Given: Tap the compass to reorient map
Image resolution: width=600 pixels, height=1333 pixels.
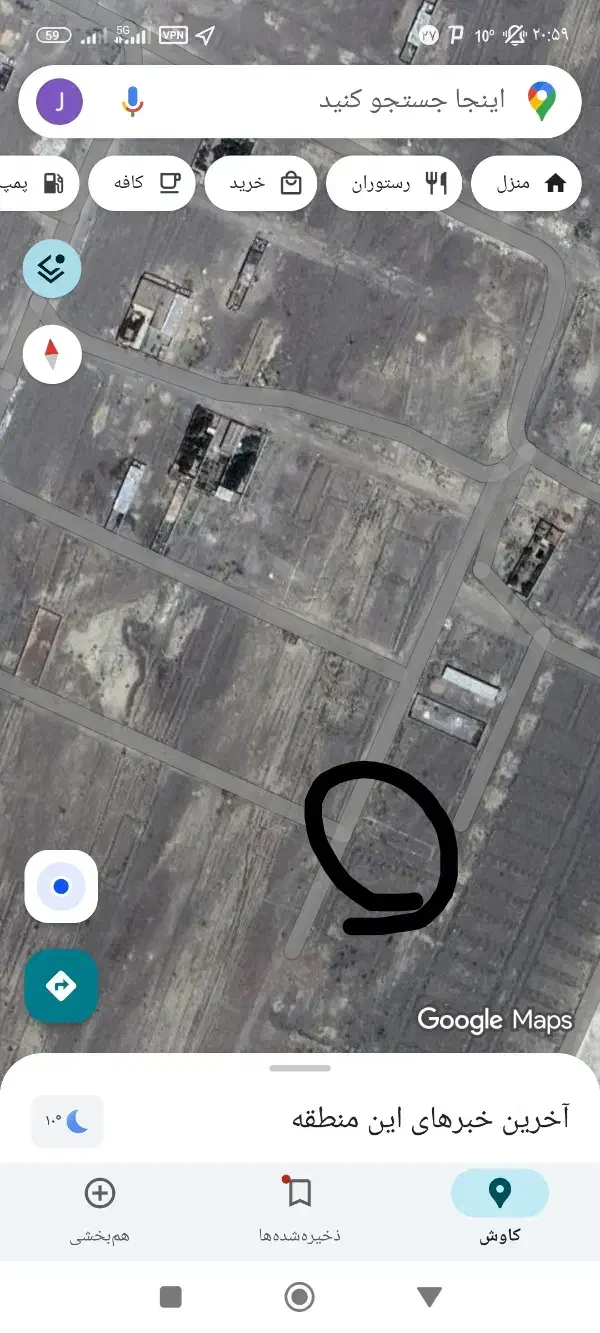Looking at the screenshot, I should pos(52,354).
